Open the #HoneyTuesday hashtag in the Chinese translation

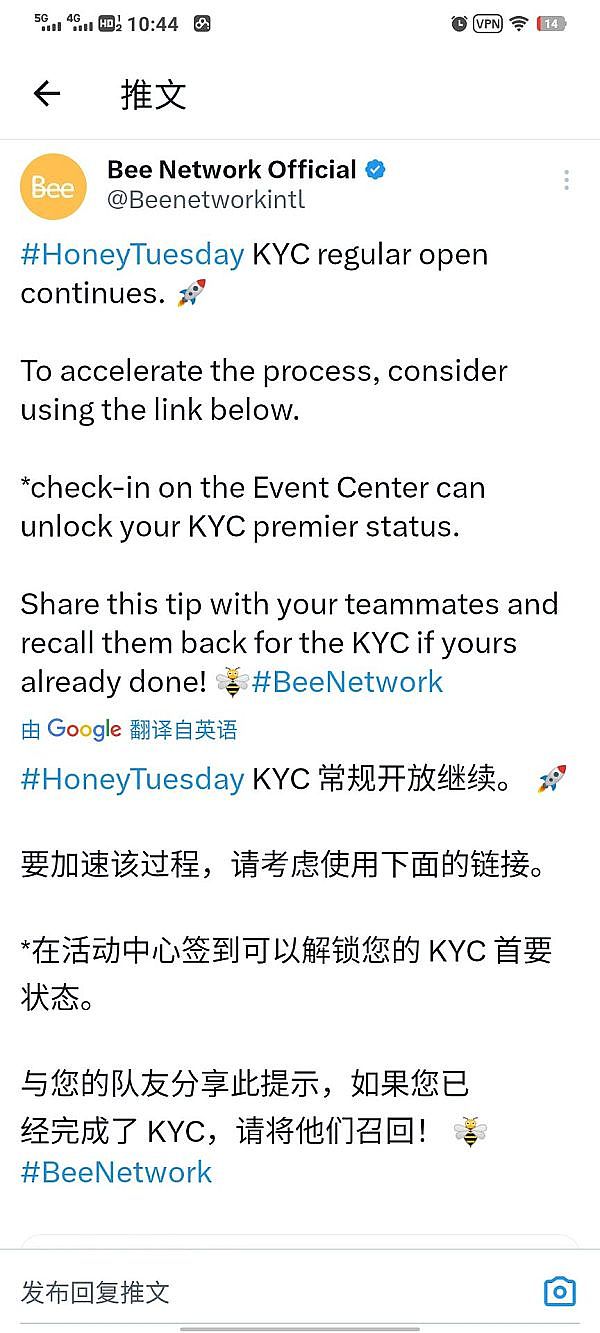[132, 779]
